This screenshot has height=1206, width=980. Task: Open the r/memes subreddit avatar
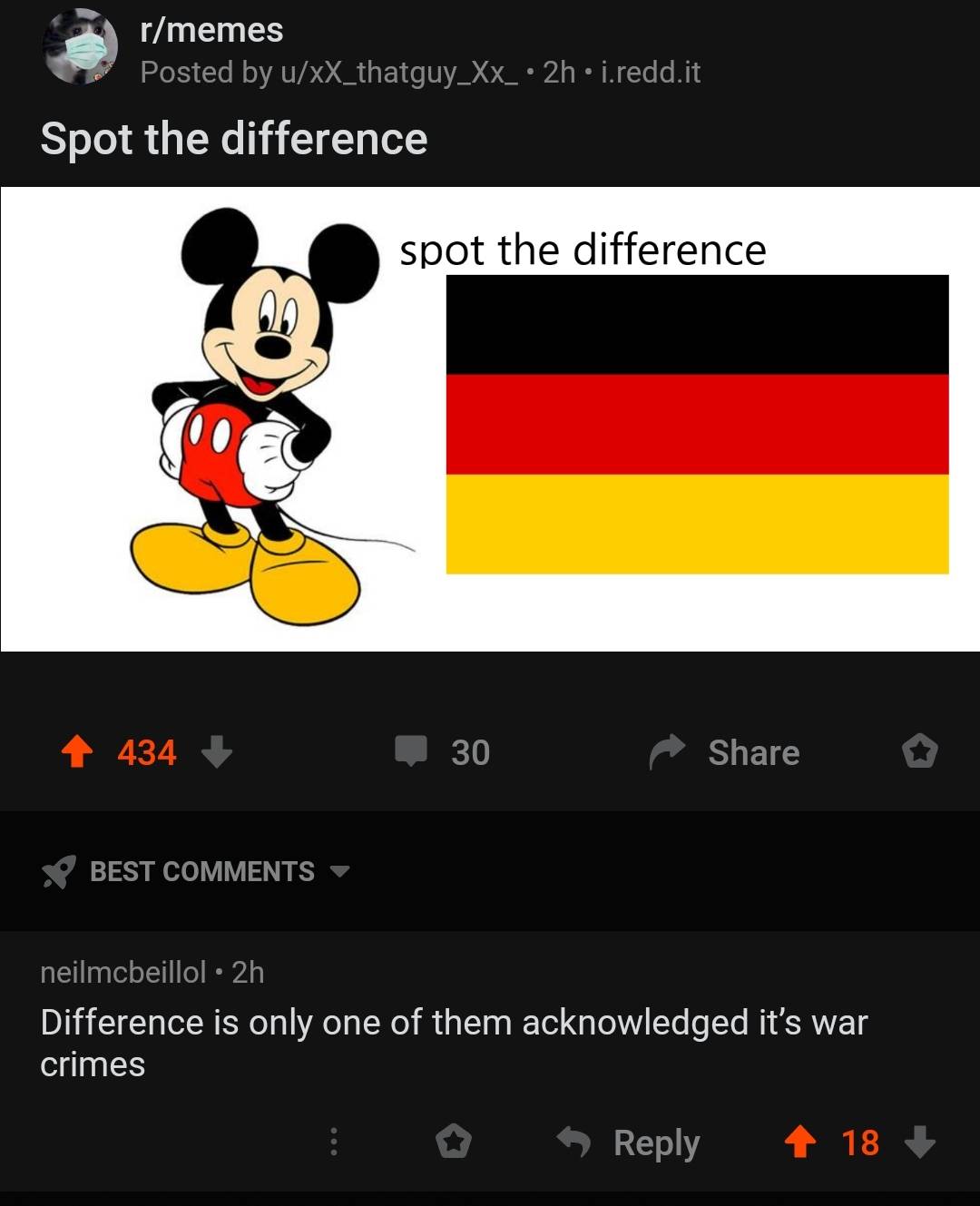pos(80,47)
